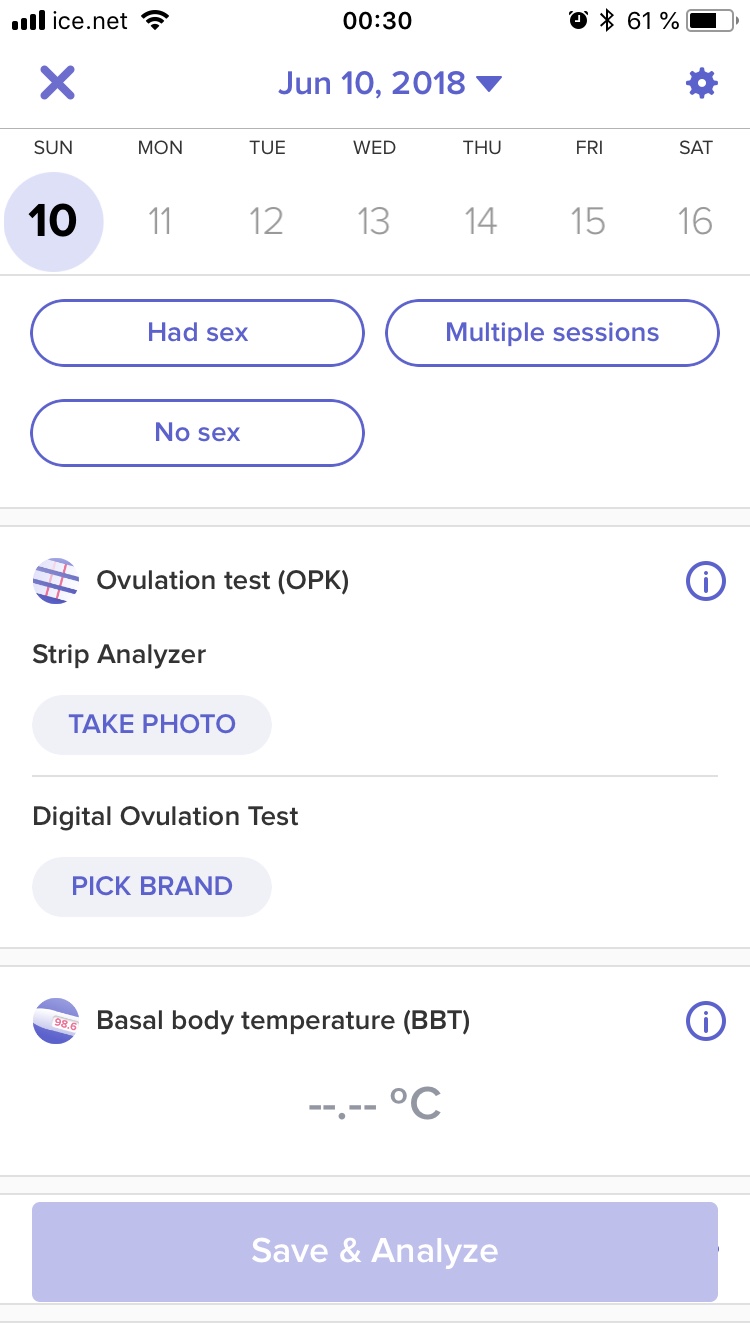Choose the No sex option
This screenshot has width=750, height=1334.
coord(197,433)
